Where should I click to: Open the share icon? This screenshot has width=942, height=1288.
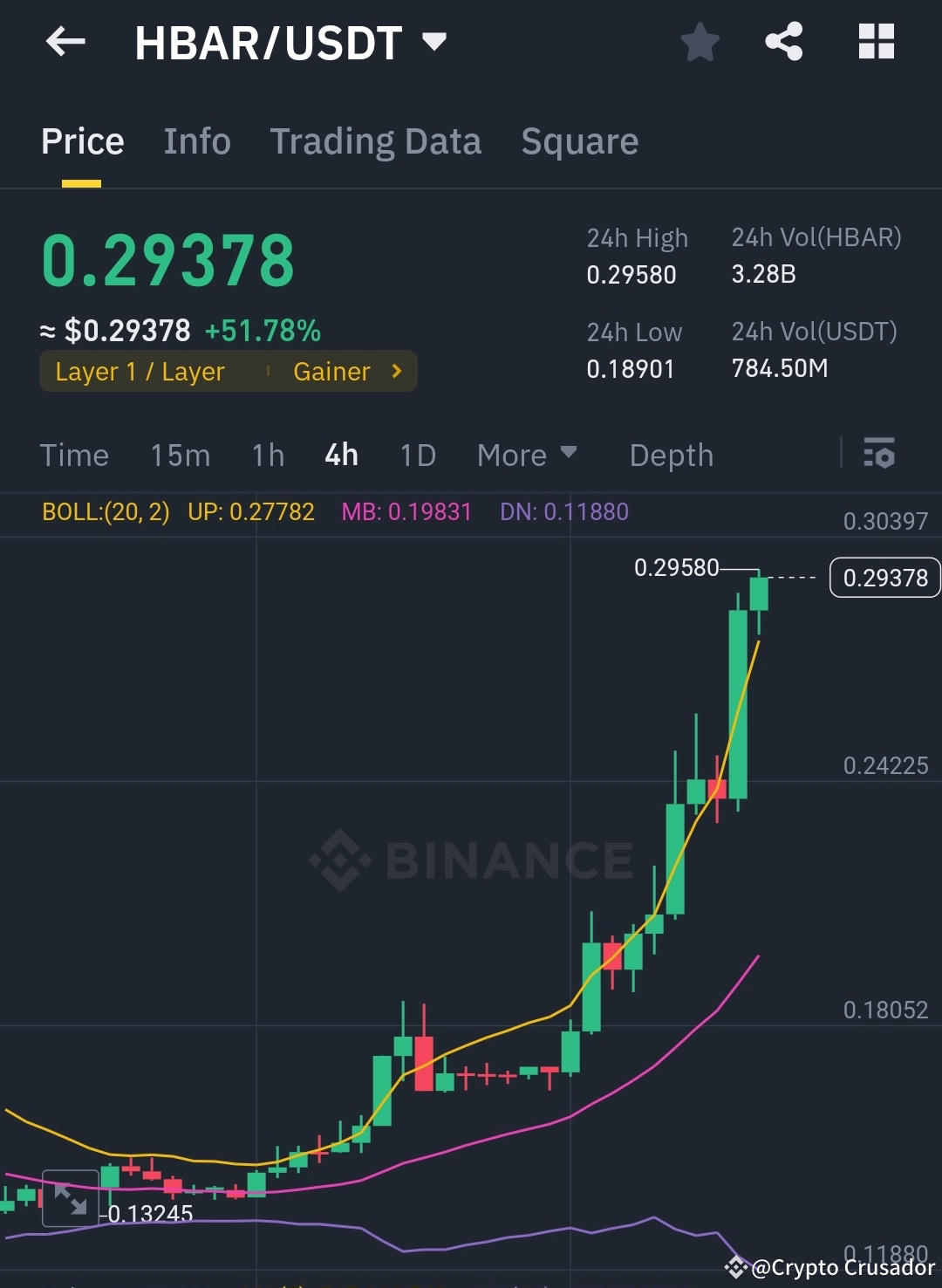(783, 41)
